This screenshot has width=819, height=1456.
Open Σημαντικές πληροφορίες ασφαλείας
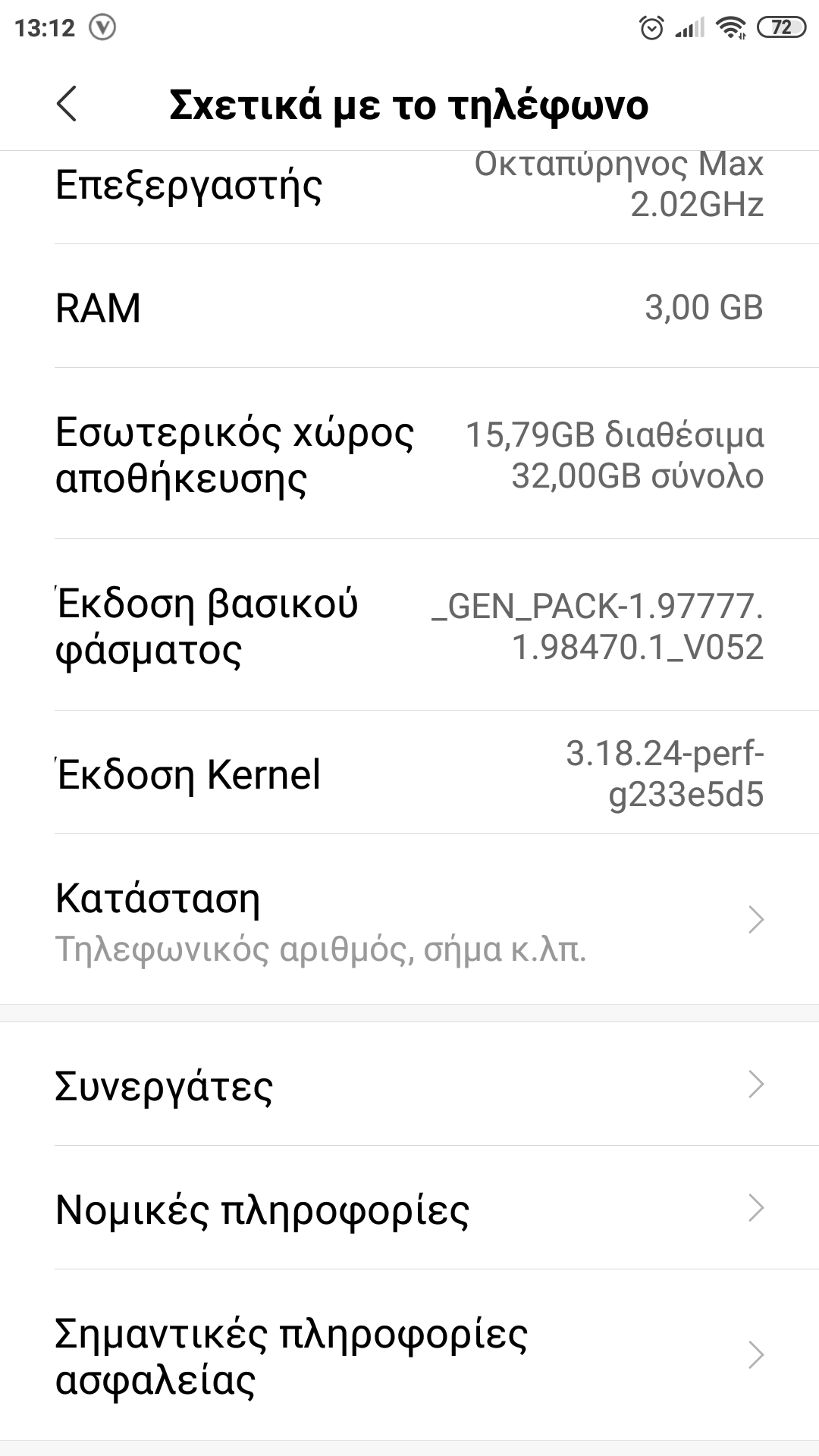pos(409,1355)
